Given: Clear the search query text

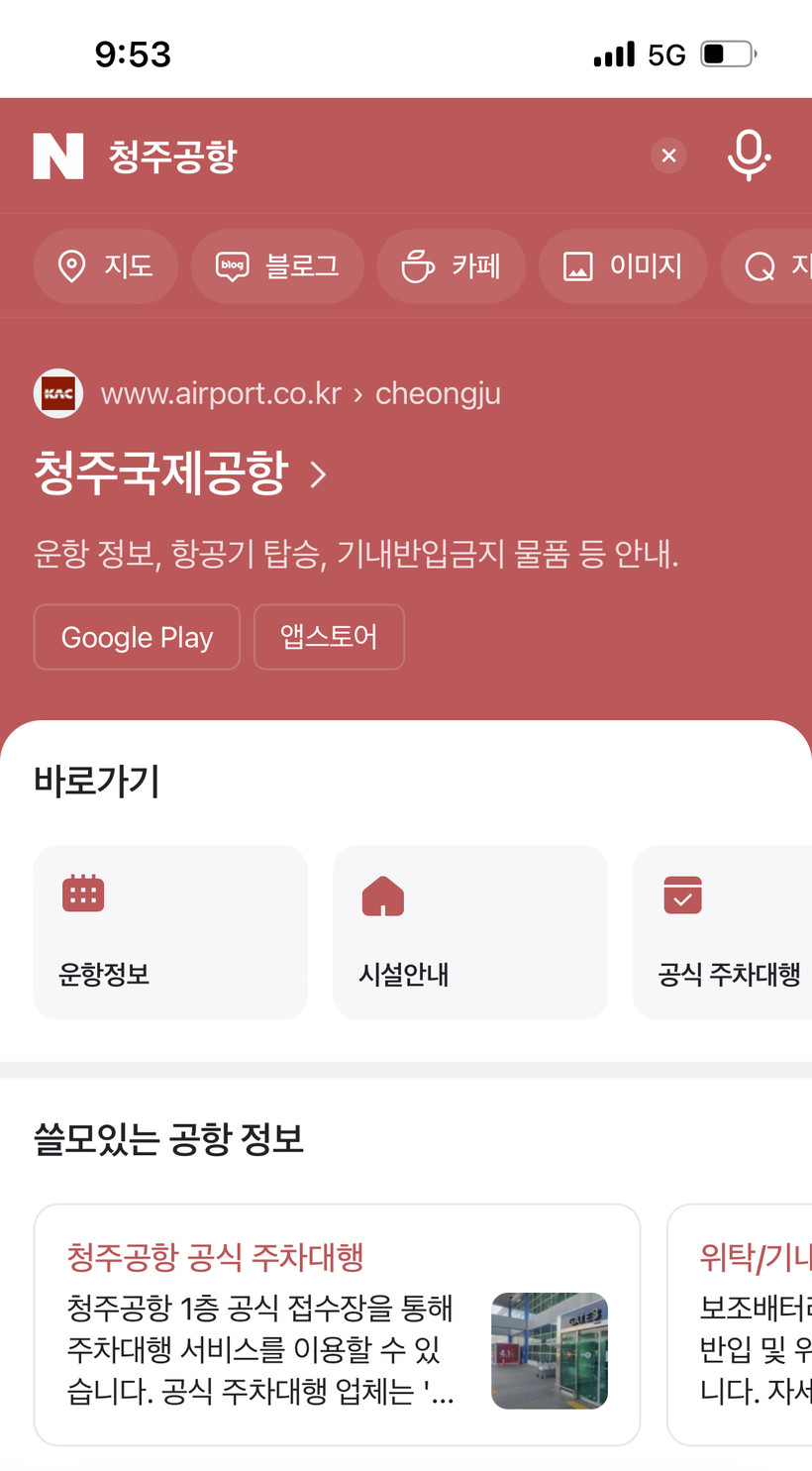Looking at the screenshot, I should tap(668, 156).
